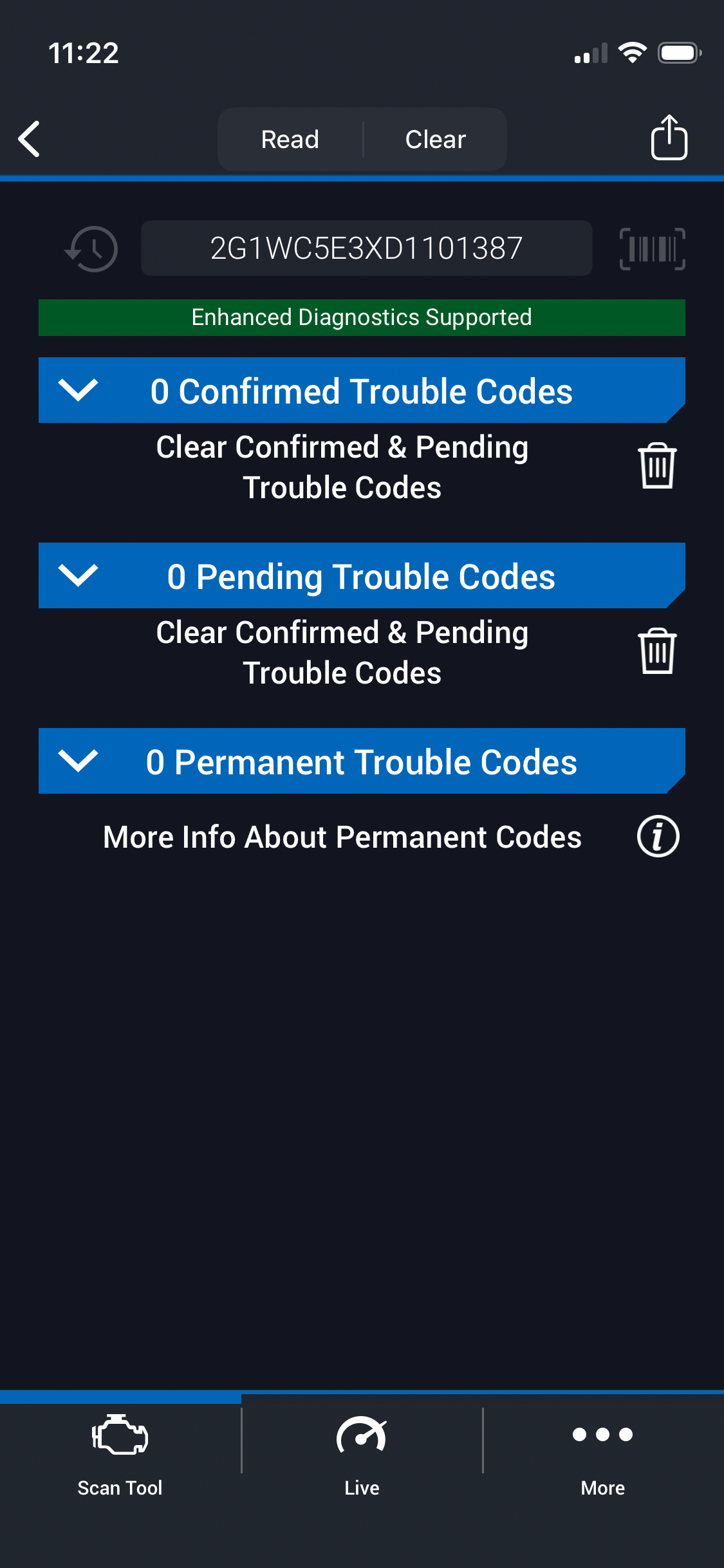Image resolution: width=724 pixels, height=1568 pixels.
Task: Go back using the back arrow
Action: [x=30, y=139]
